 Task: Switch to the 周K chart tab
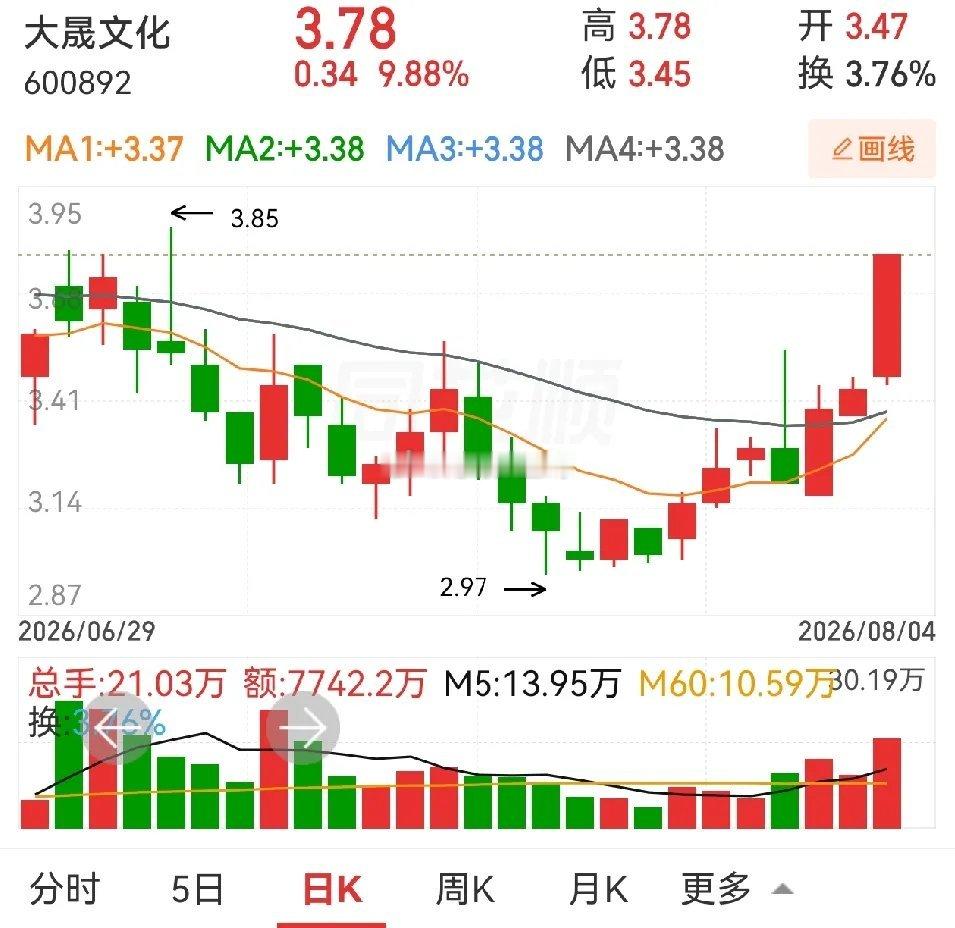click(465, 889)
